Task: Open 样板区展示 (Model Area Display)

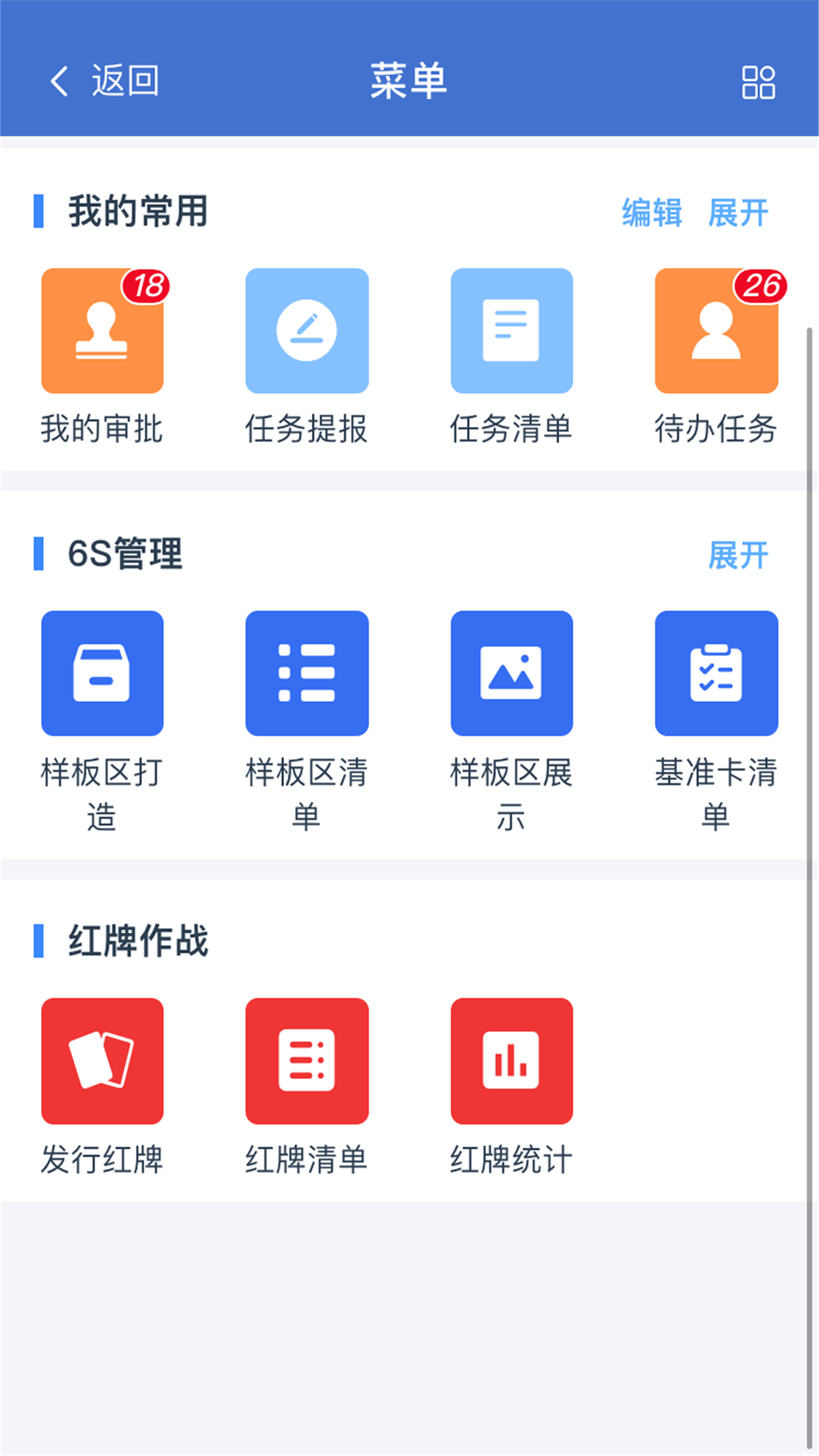Action: (512, 673)
